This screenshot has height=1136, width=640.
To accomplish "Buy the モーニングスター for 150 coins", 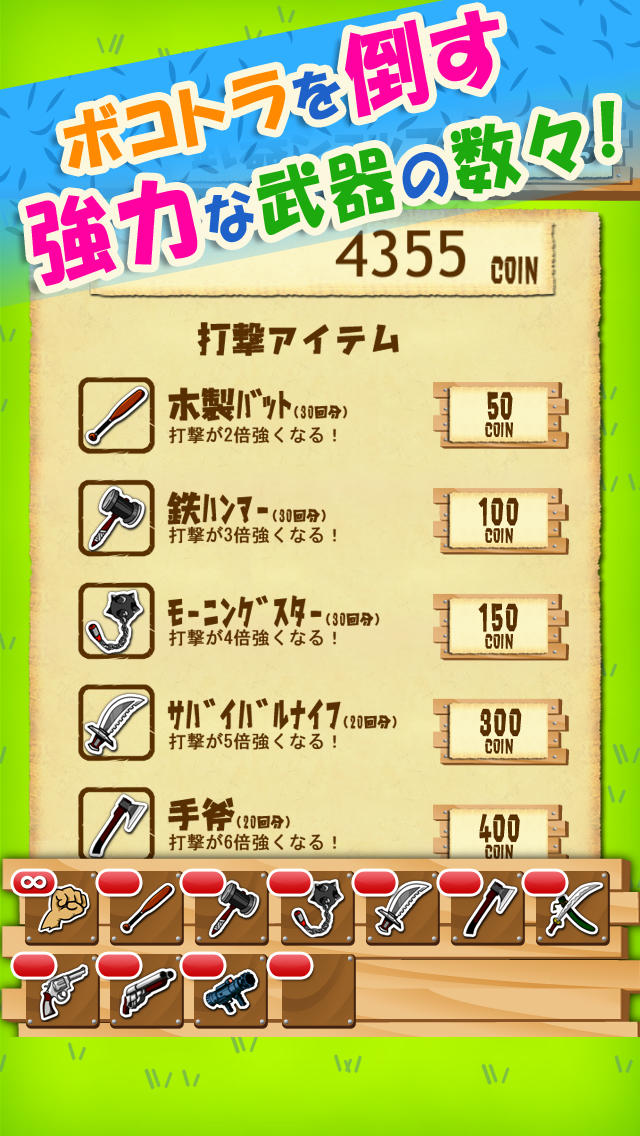I will 500,624.
